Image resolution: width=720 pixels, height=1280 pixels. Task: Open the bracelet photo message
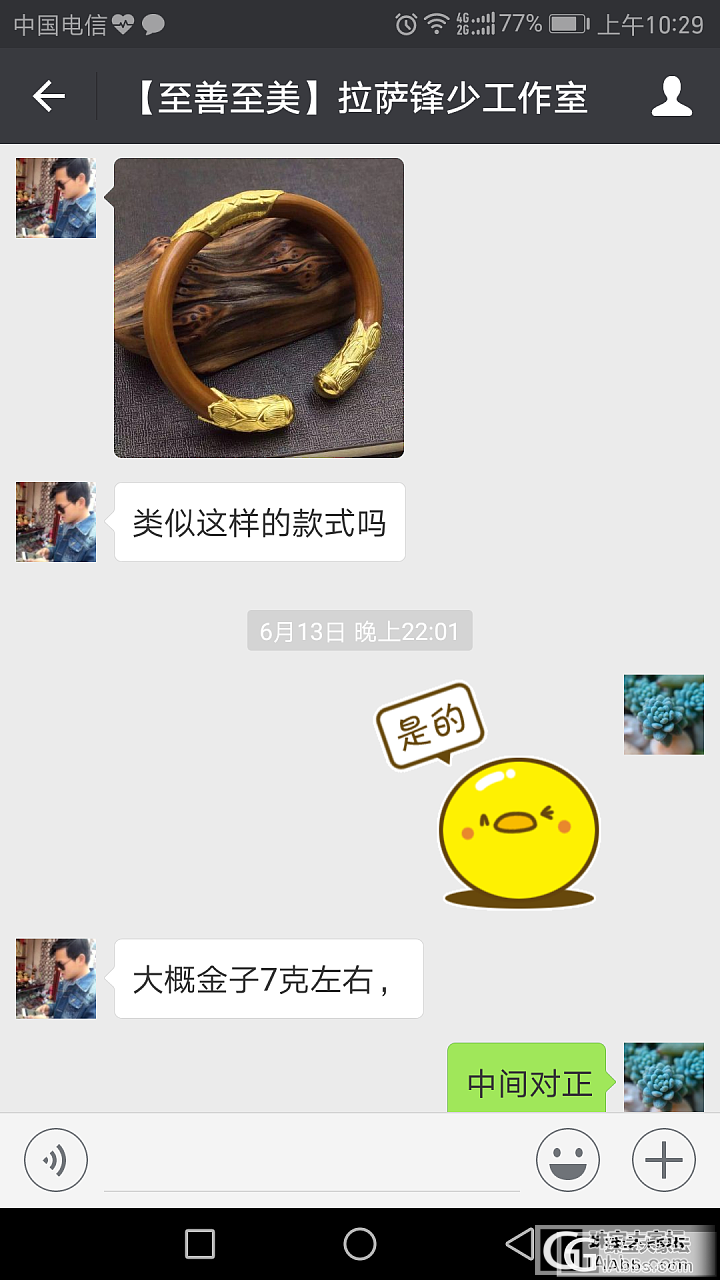(259, 308)
